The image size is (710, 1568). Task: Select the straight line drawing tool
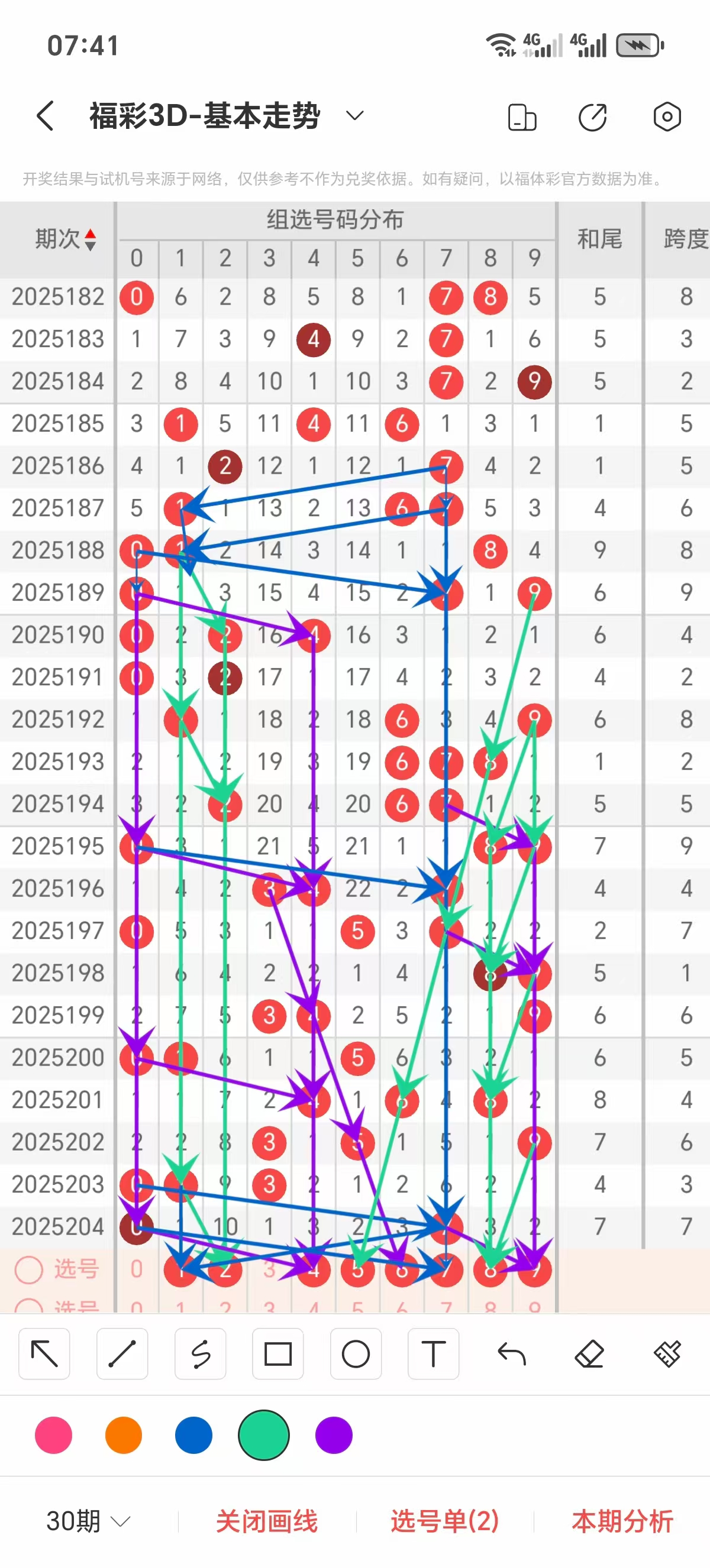[x=122, y=1355]
